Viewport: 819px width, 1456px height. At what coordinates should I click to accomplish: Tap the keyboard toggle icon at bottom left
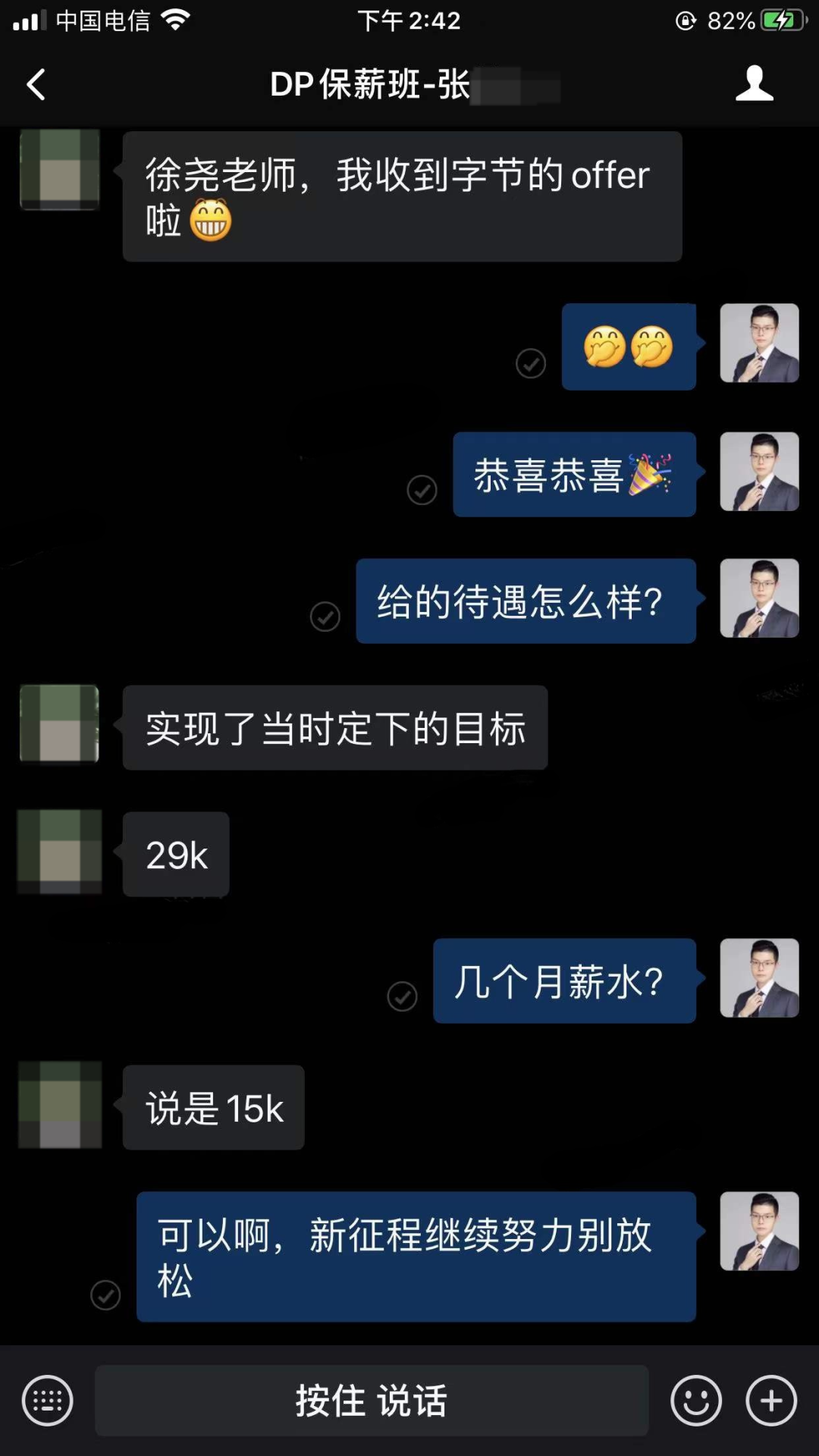47,1399
